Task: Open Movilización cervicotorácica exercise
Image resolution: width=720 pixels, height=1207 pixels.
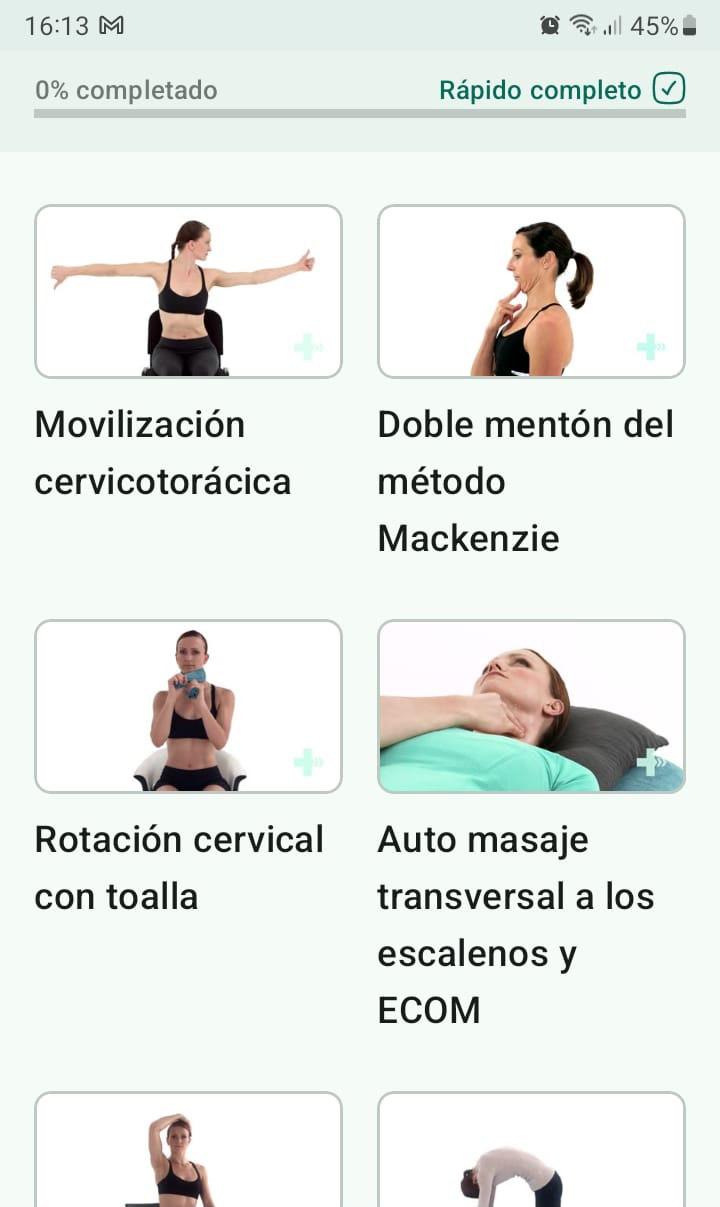Action: click(188, 292)
